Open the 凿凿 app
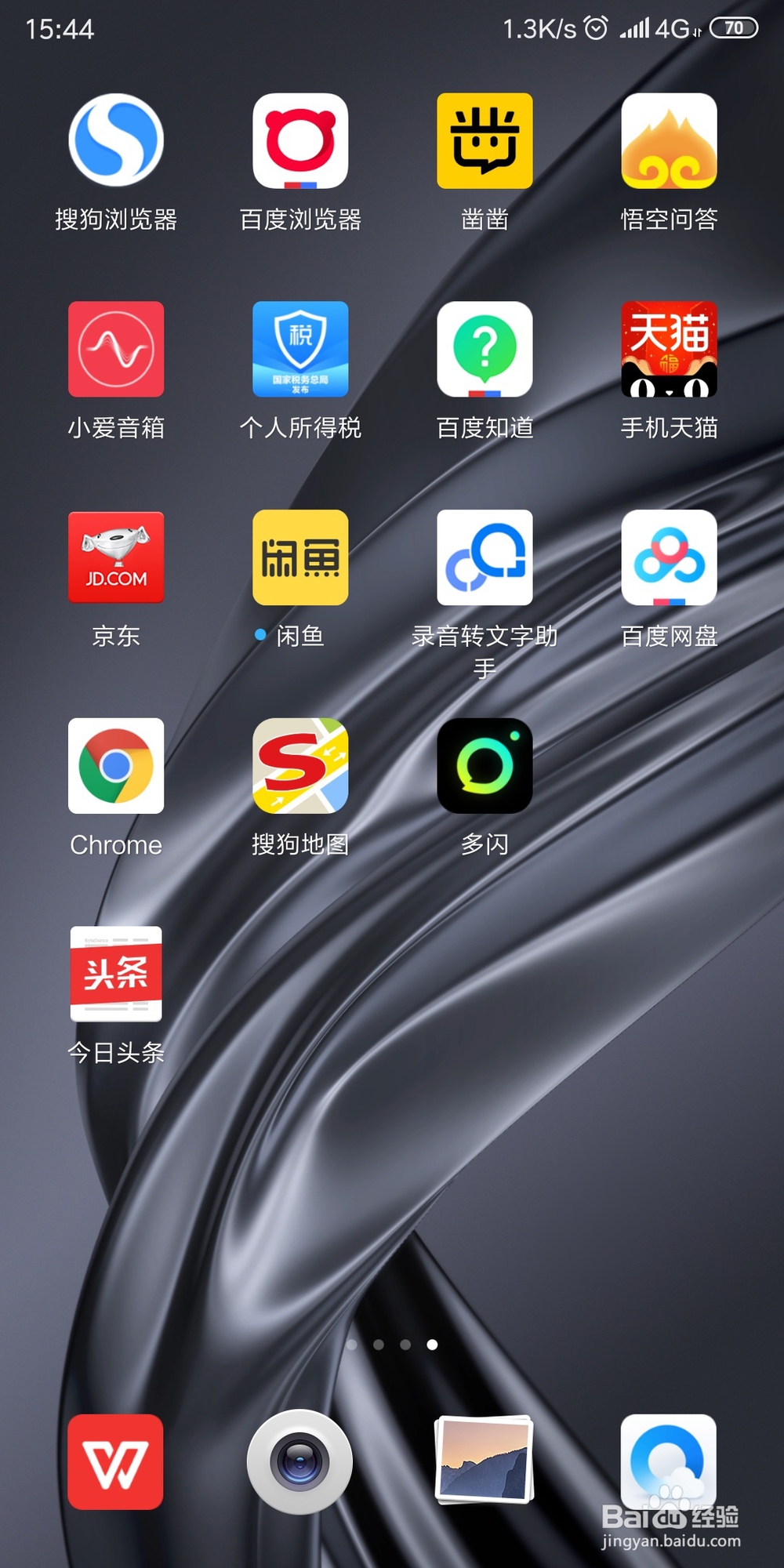This screenshot has width=784, height=1568. (x=485, y=141)
